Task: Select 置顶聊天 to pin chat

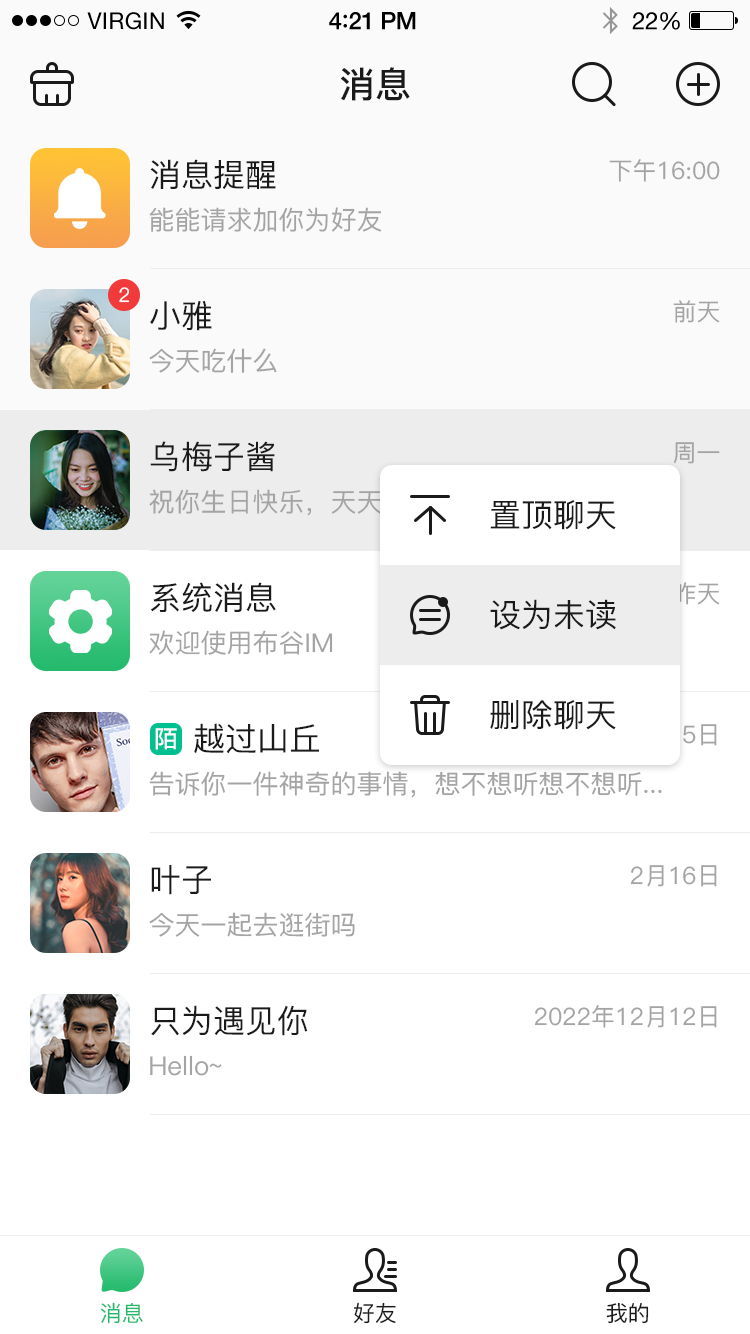Action: point(530,516)
